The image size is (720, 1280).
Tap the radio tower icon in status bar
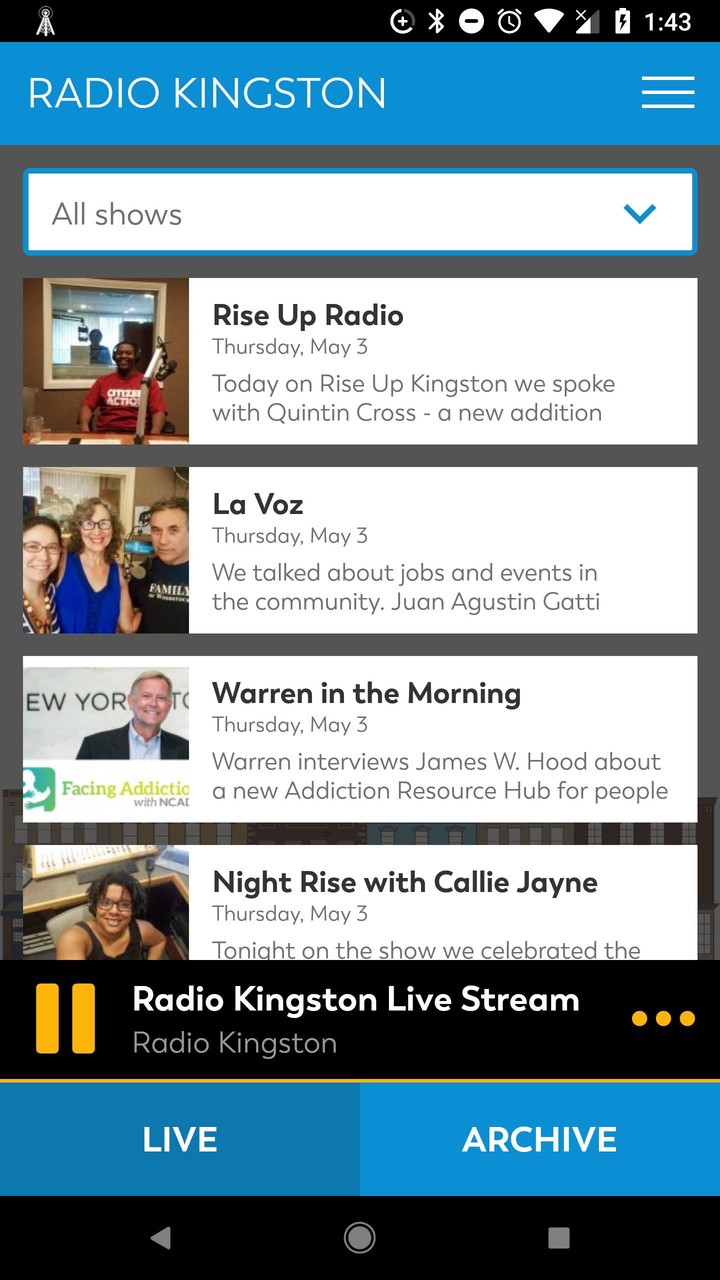[x=43, y=20]
